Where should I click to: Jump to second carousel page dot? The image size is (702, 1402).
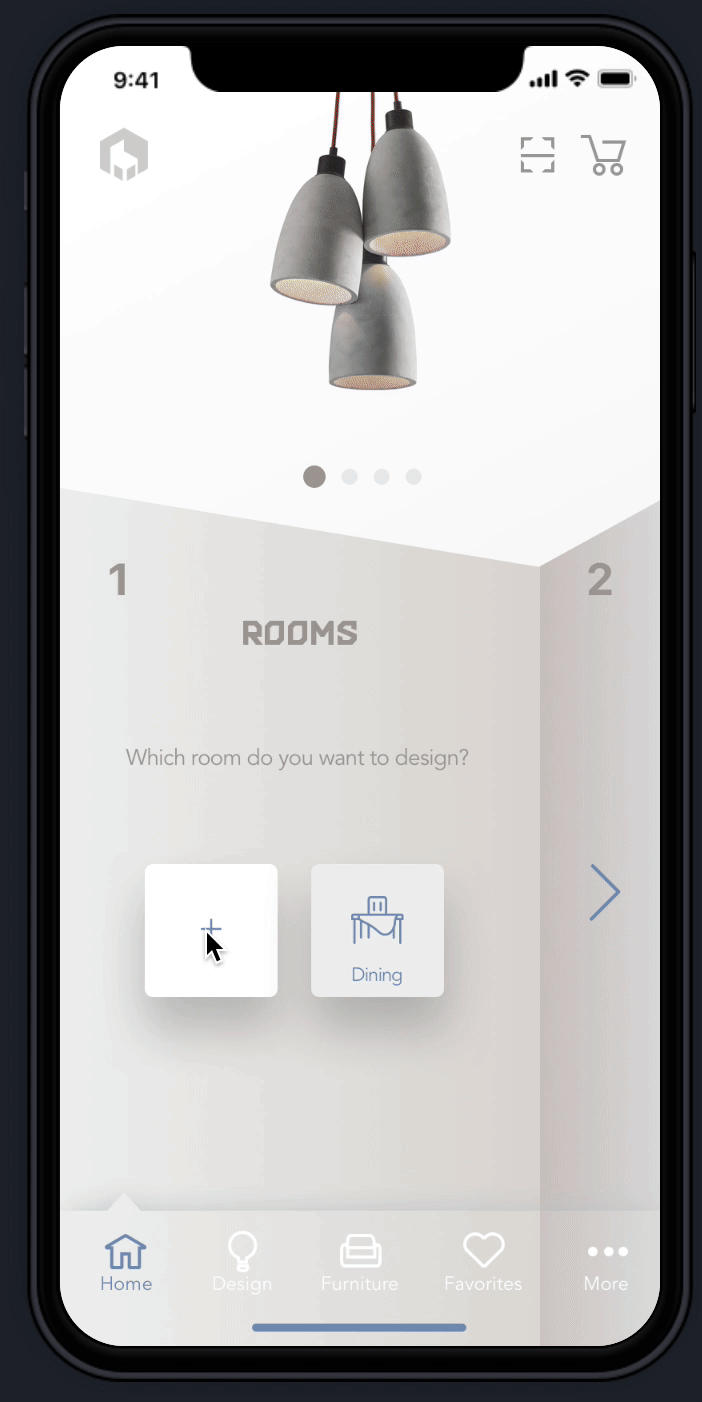[x=349, y=477]
